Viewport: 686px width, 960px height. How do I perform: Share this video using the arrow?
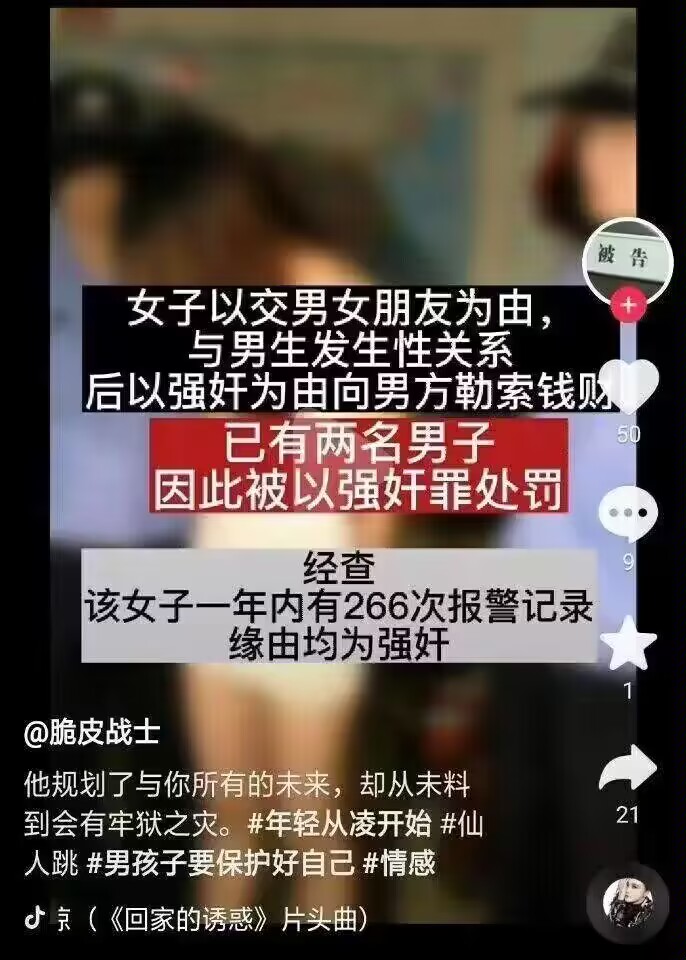[627, 771]
